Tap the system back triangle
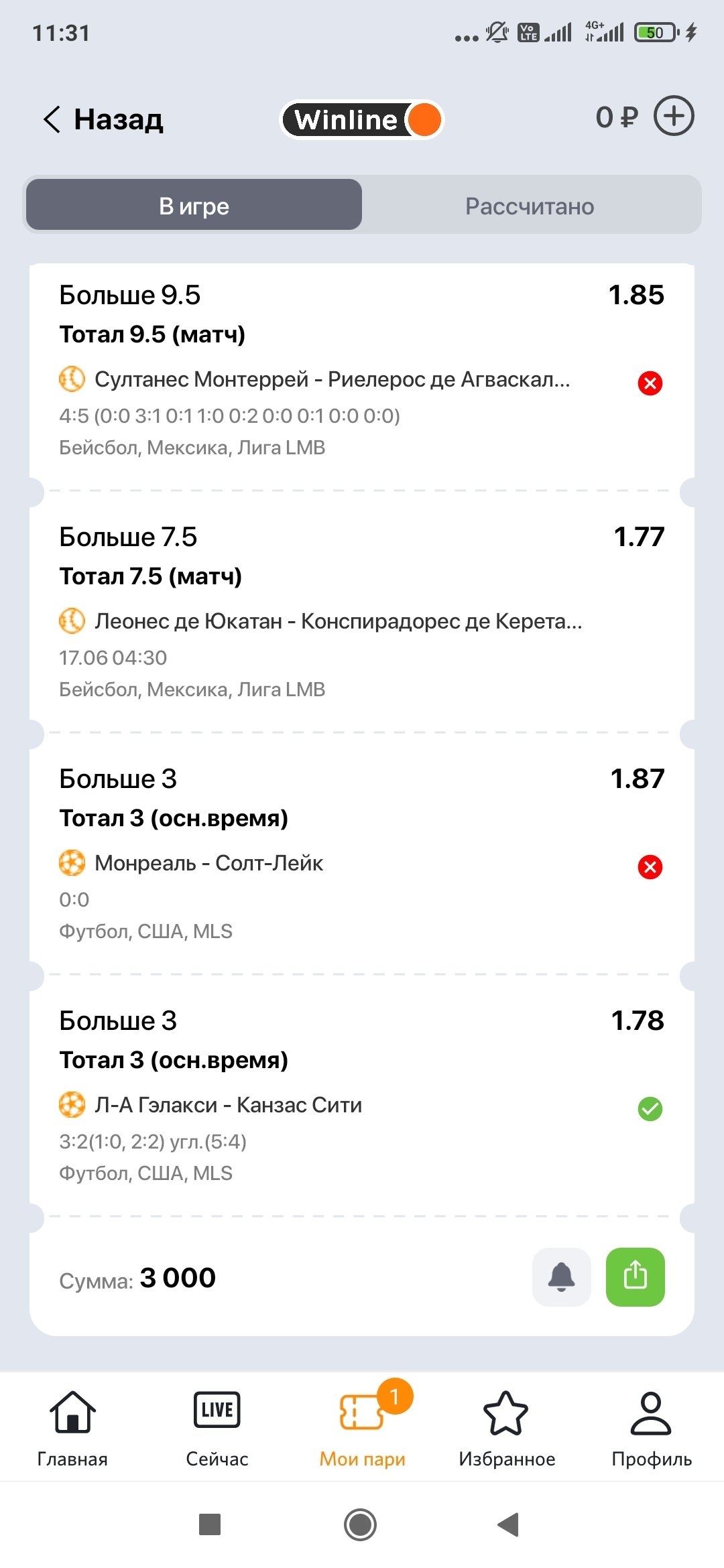This screenshot has width=724, height=1568. [509, 1525]
